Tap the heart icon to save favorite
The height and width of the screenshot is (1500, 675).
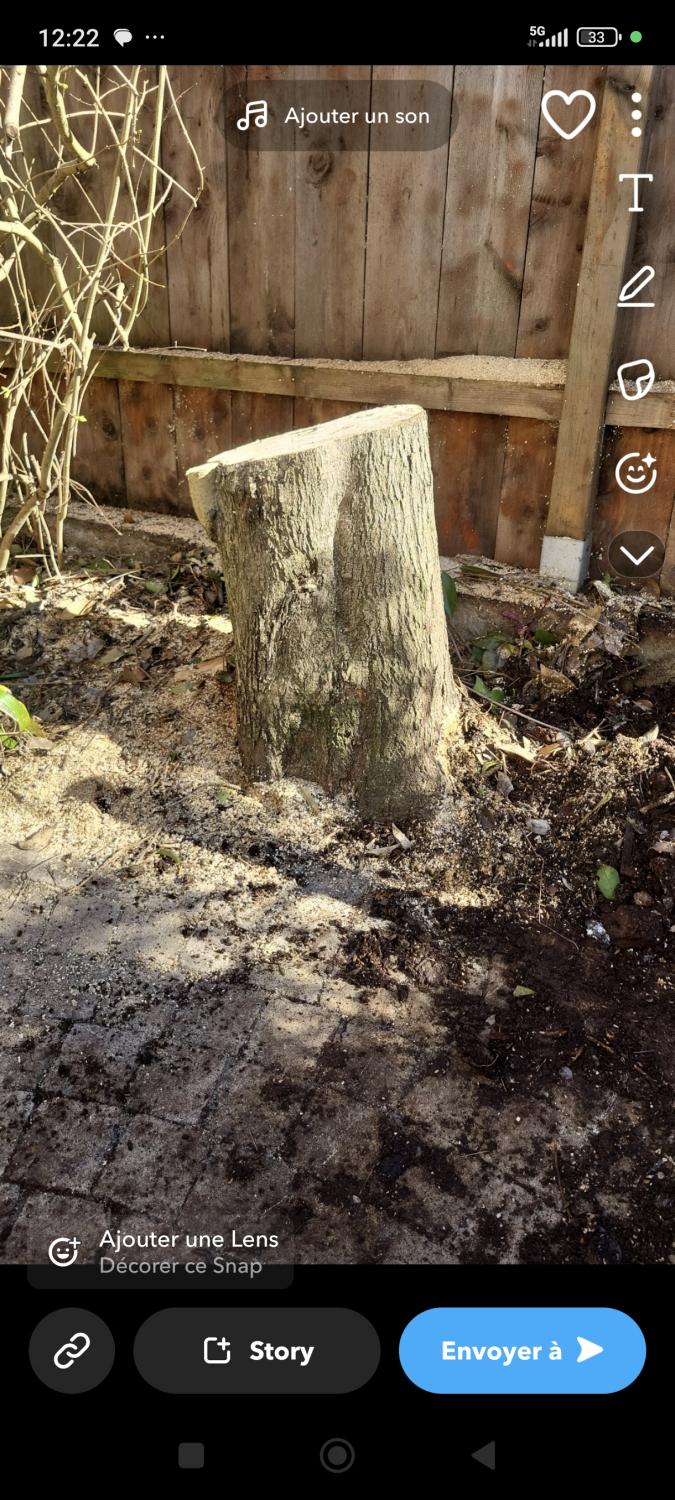click(x=568, y=115)
